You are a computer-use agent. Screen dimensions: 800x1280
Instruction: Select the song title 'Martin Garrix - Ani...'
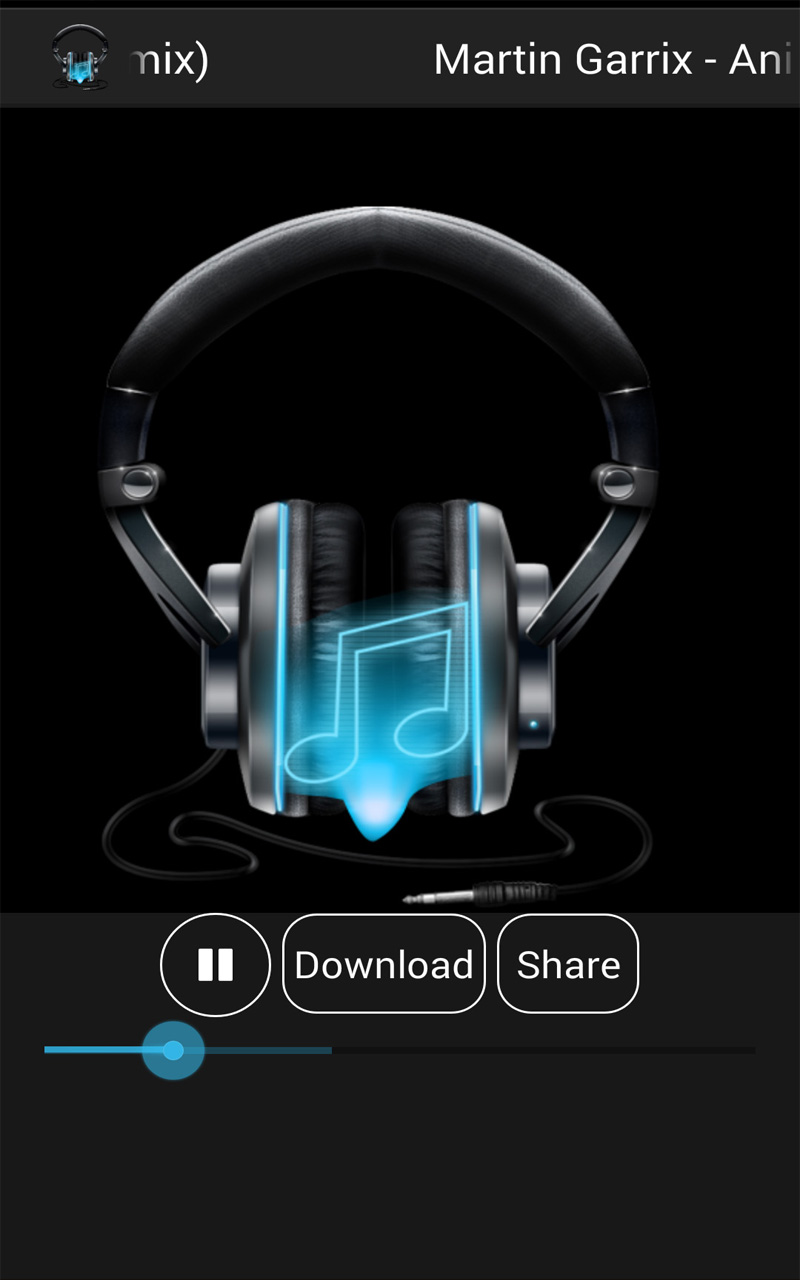[x=610, y=57]
